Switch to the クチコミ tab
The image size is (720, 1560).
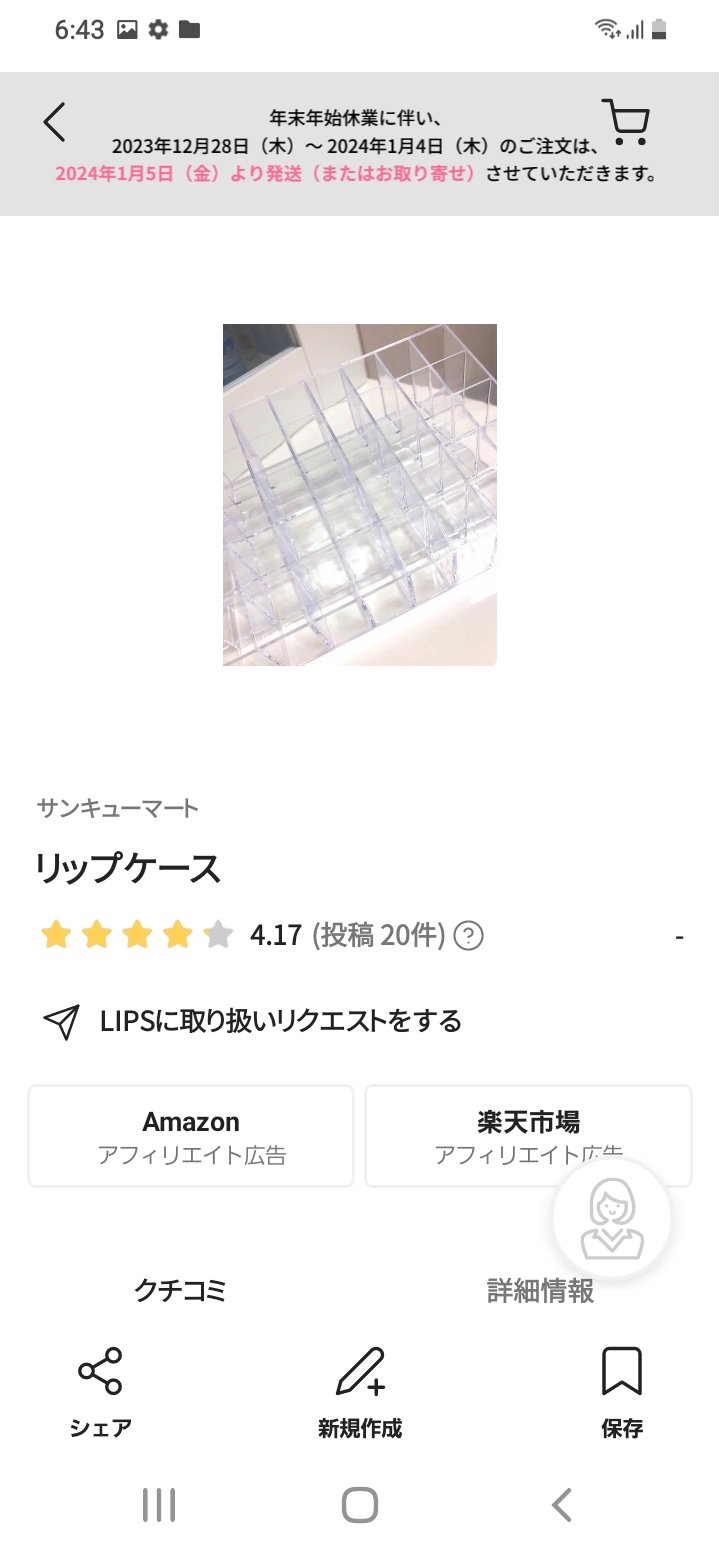point(180,1290)
